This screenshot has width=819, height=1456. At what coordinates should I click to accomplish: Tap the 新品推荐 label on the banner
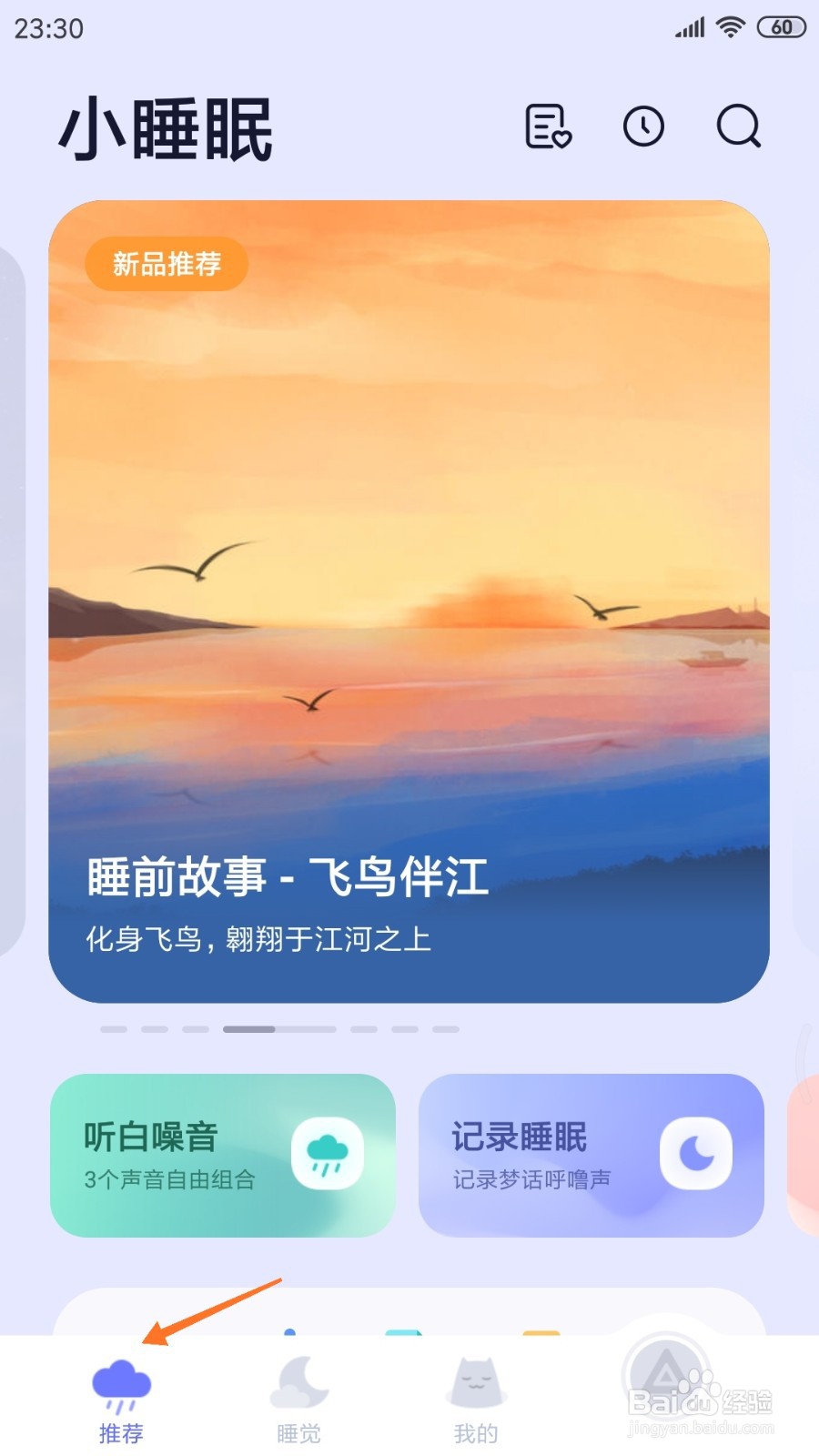pos(167,263)
